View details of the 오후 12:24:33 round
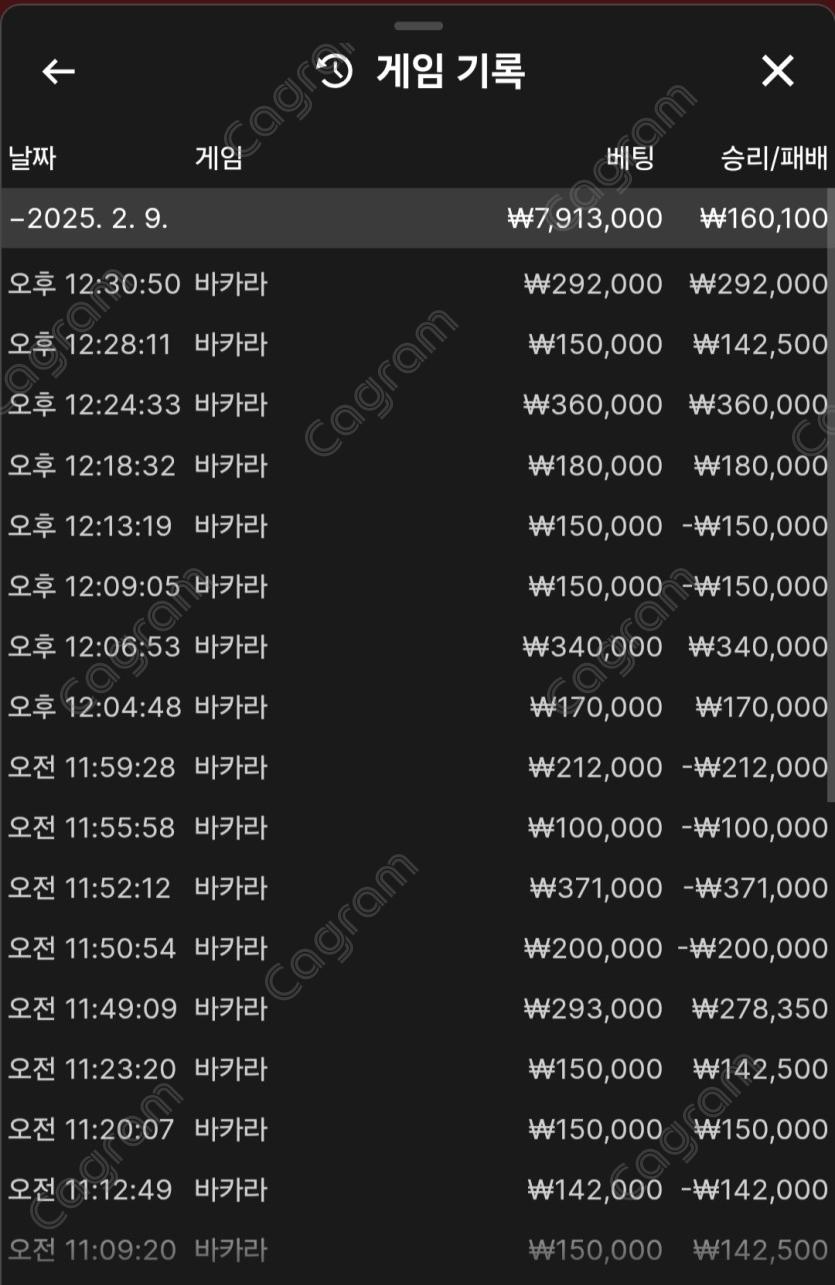835x1285 pixels. click(417, 405)
